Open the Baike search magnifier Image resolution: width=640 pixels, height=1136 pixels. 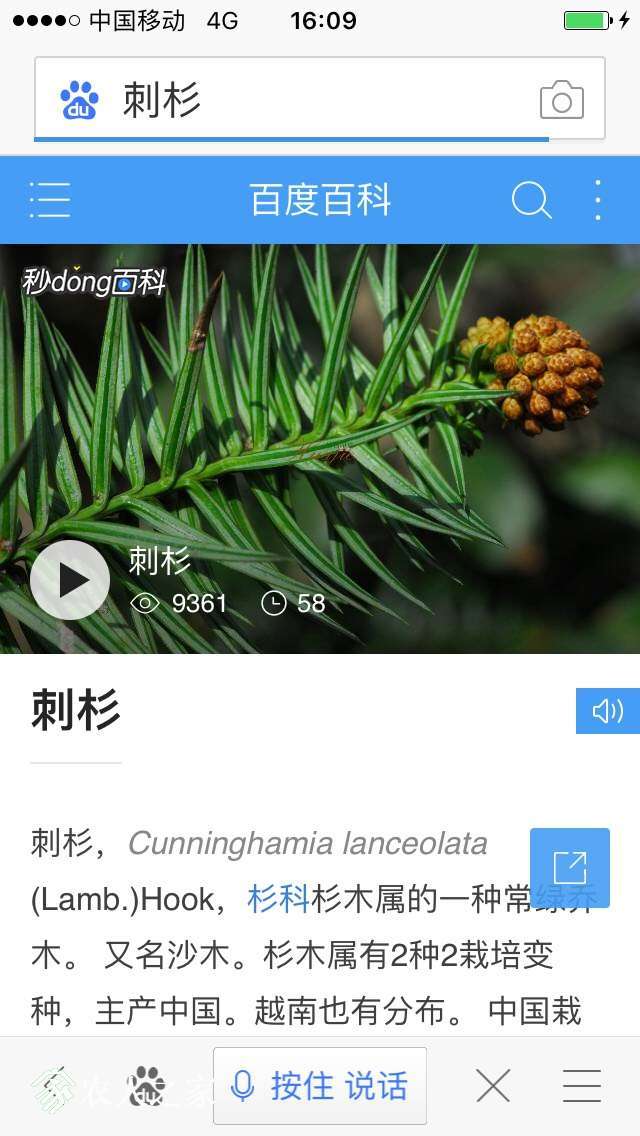point(531,199)
